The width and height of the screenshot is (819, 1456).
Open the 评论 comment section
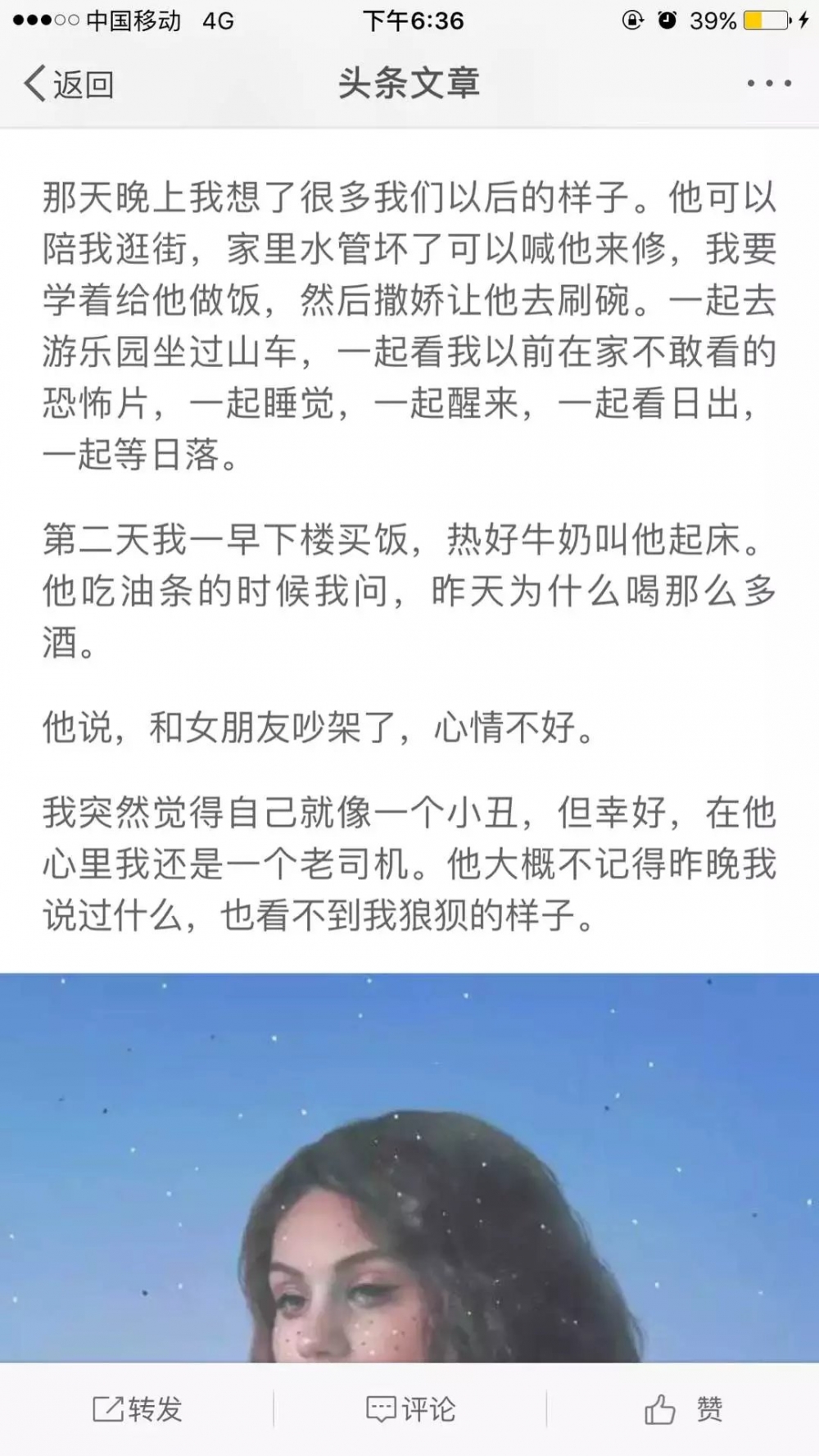coord(410,1408)
